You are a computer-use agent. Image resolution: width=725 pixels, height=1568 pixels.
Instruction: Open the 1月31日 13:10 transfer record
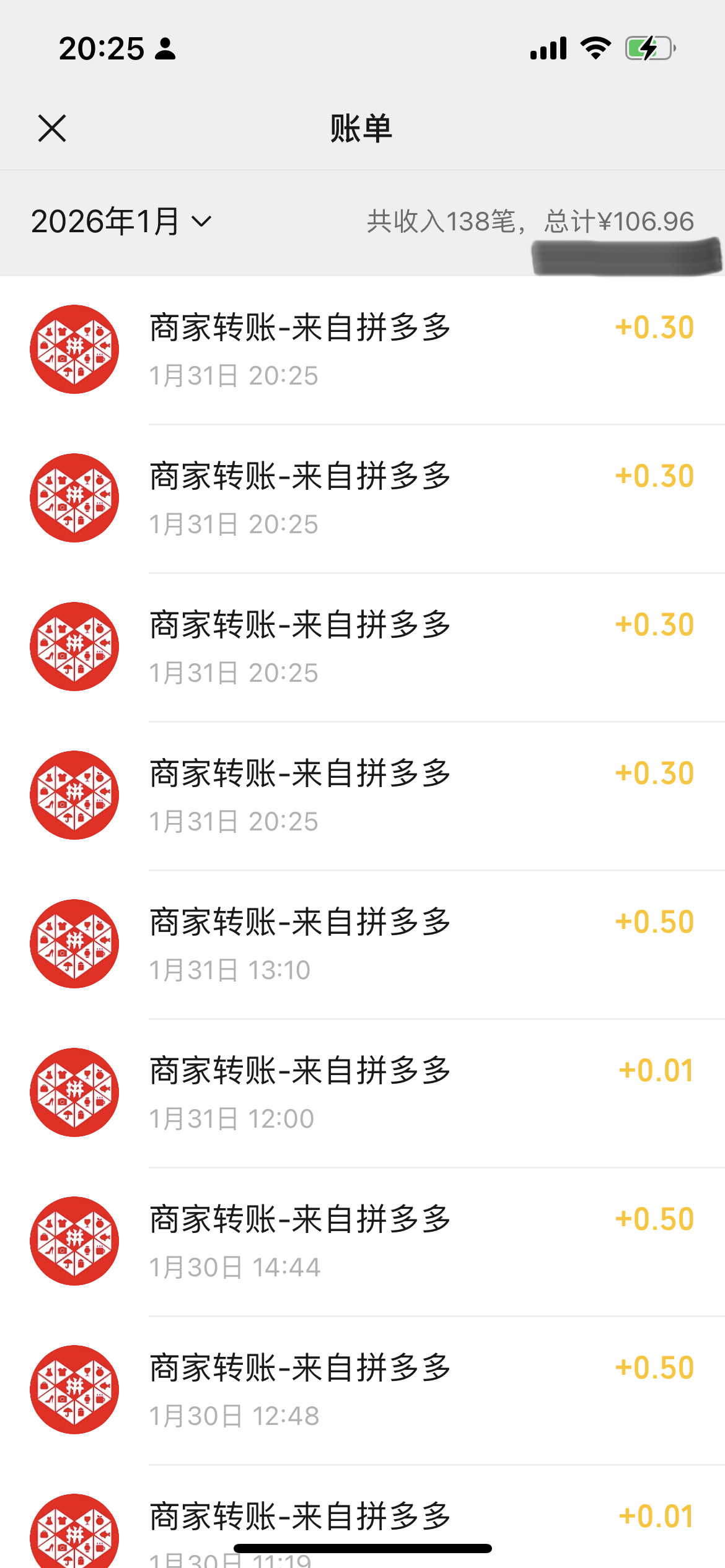[x=372, y=944]
